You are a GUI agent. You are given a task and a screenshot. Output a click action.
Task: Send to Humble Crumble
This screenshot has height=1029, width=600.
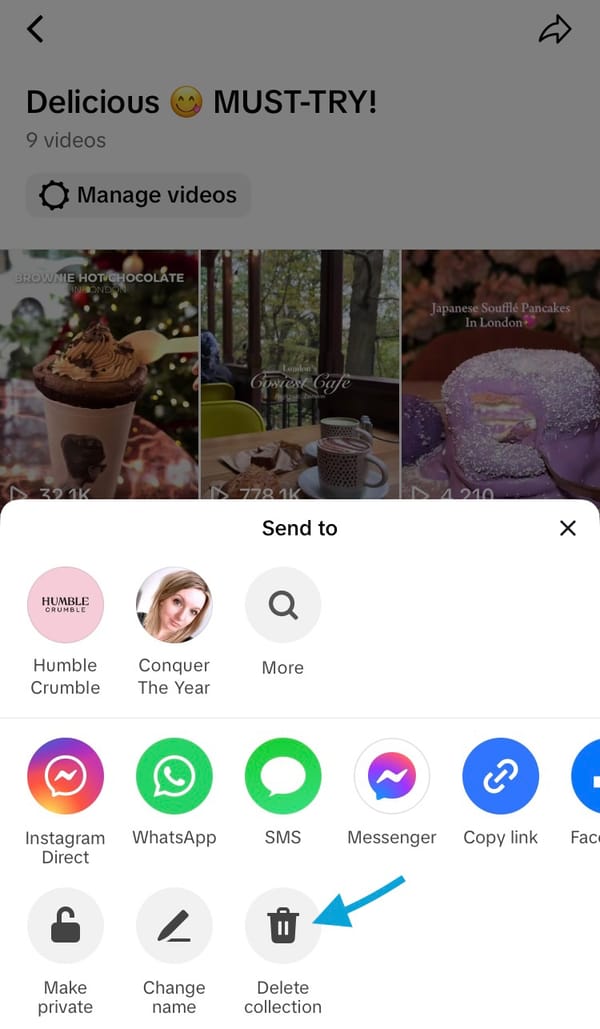pyautogui.click(x=65, y=605)
